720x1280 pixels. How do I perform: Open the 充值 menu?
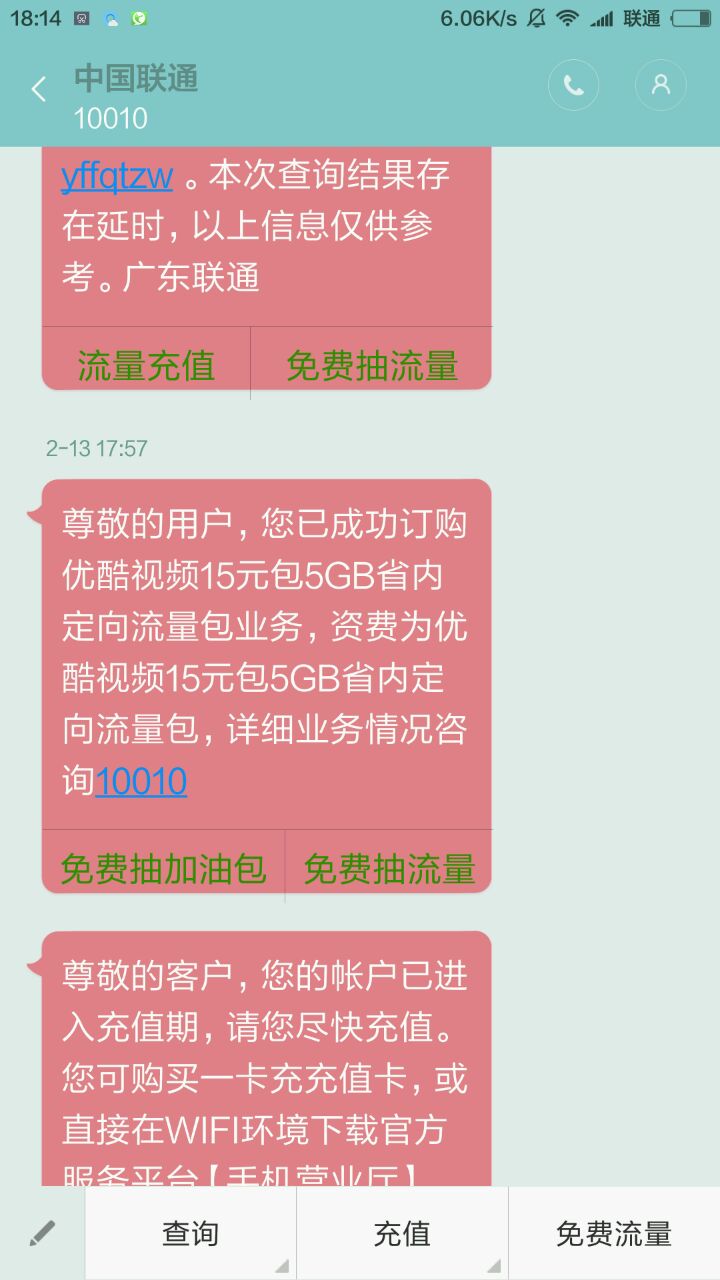coord(402,1234)
